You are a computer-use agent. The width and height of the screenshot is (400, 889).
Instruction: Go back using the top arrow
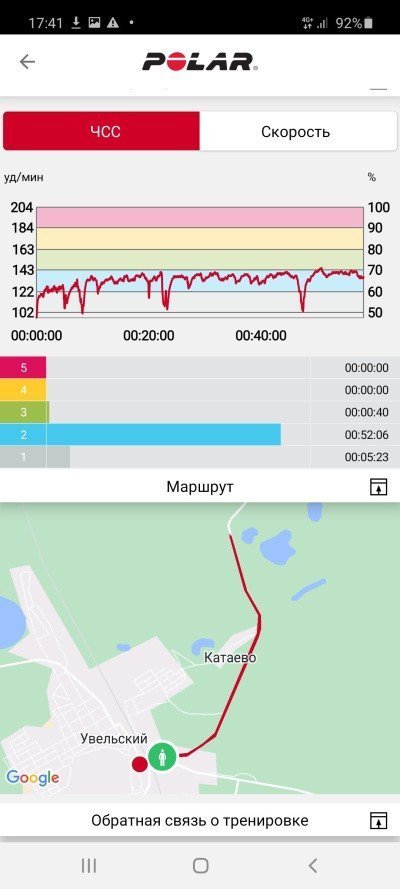click(27, 62)
